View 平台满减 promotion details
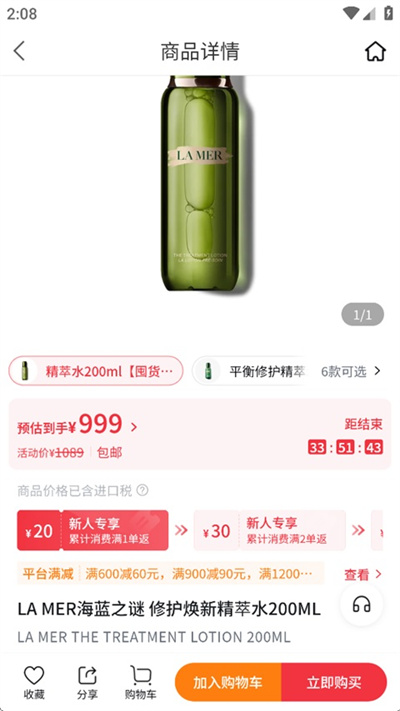The width and height of the screenshot is (400, 711). 363,575
